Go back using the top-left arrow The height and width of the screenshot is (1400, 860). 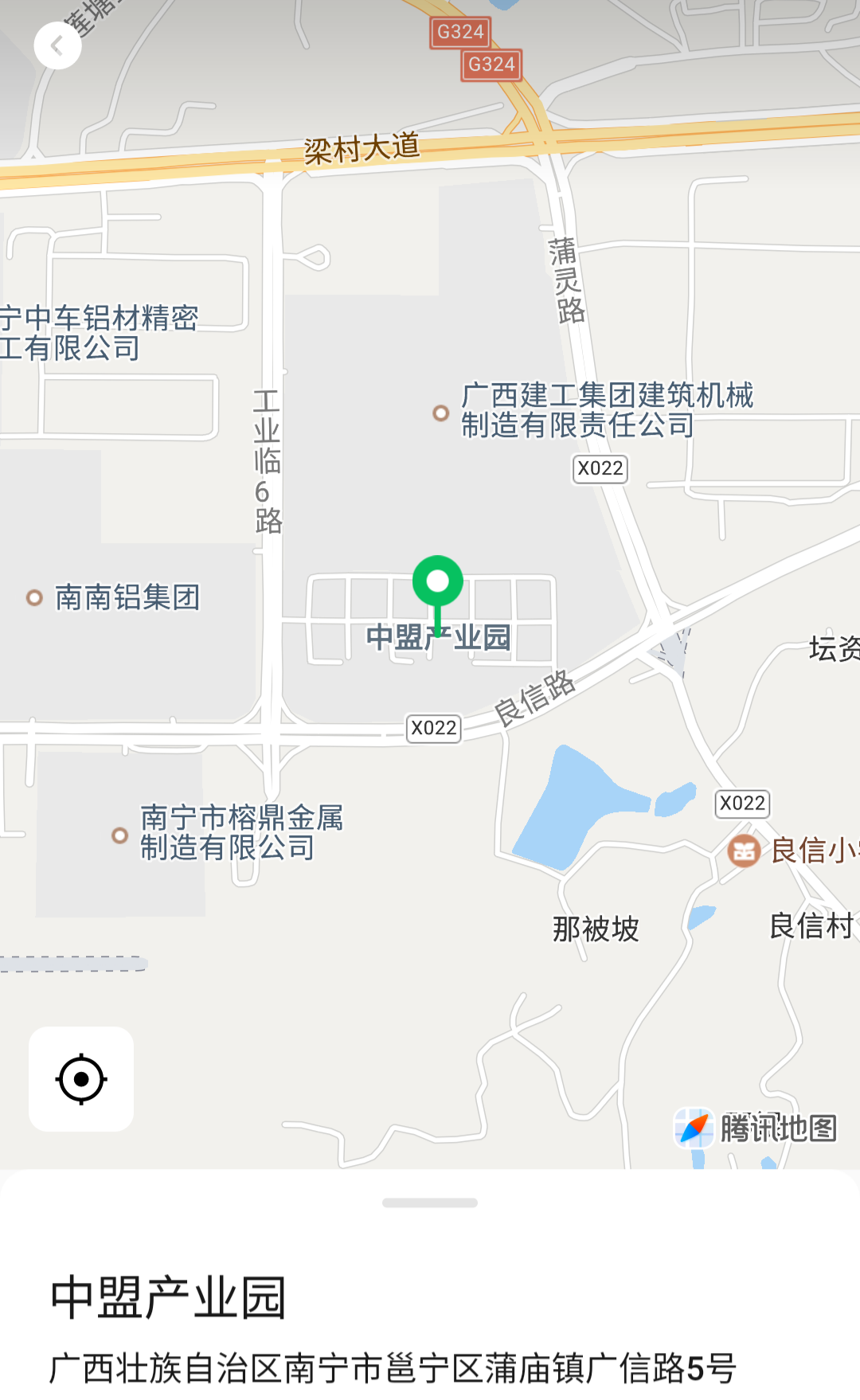click(x=57, y=46)
